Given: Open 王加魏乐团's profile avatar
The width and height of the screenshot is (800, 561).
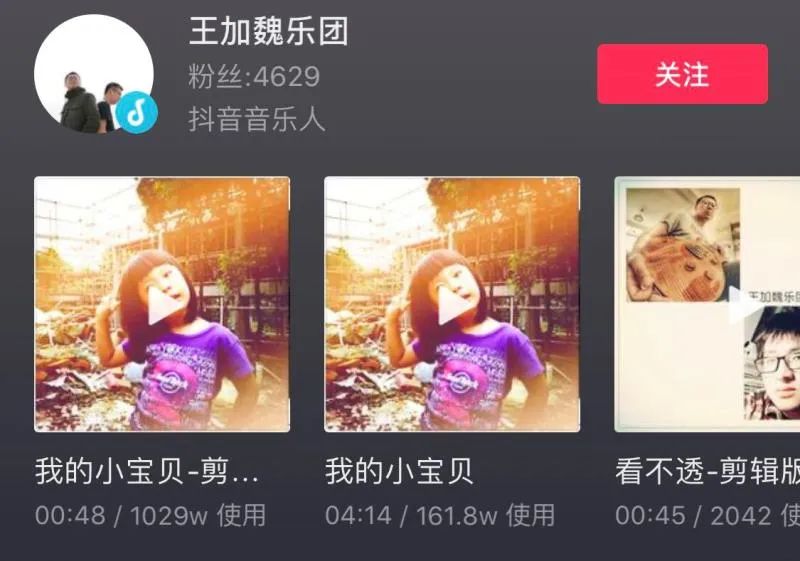Looking at the screenshot, I should (93, 75).
